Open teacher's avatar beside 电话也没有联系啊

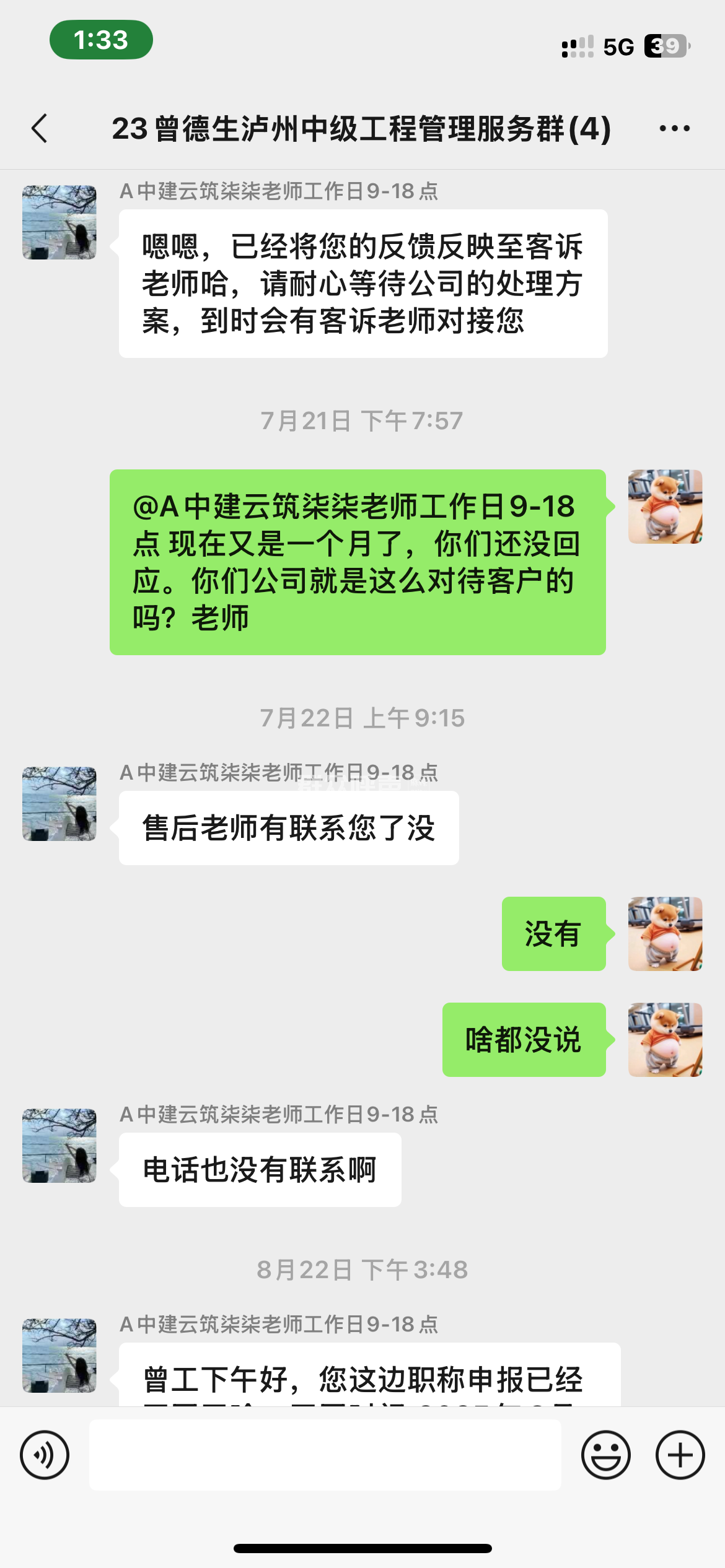pyautogui.click(x=59, y=1145)
